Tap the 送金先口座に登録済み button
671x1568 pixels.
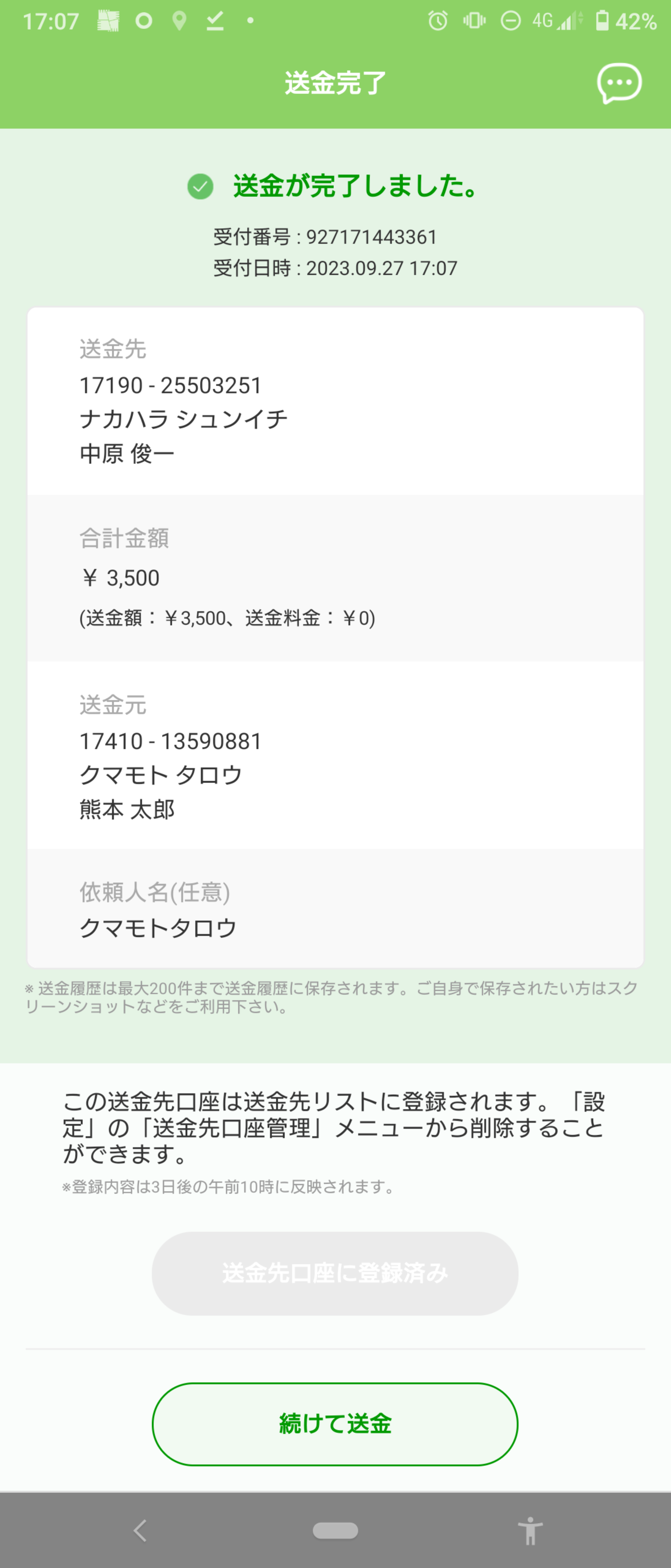[x=335, y=1273]
